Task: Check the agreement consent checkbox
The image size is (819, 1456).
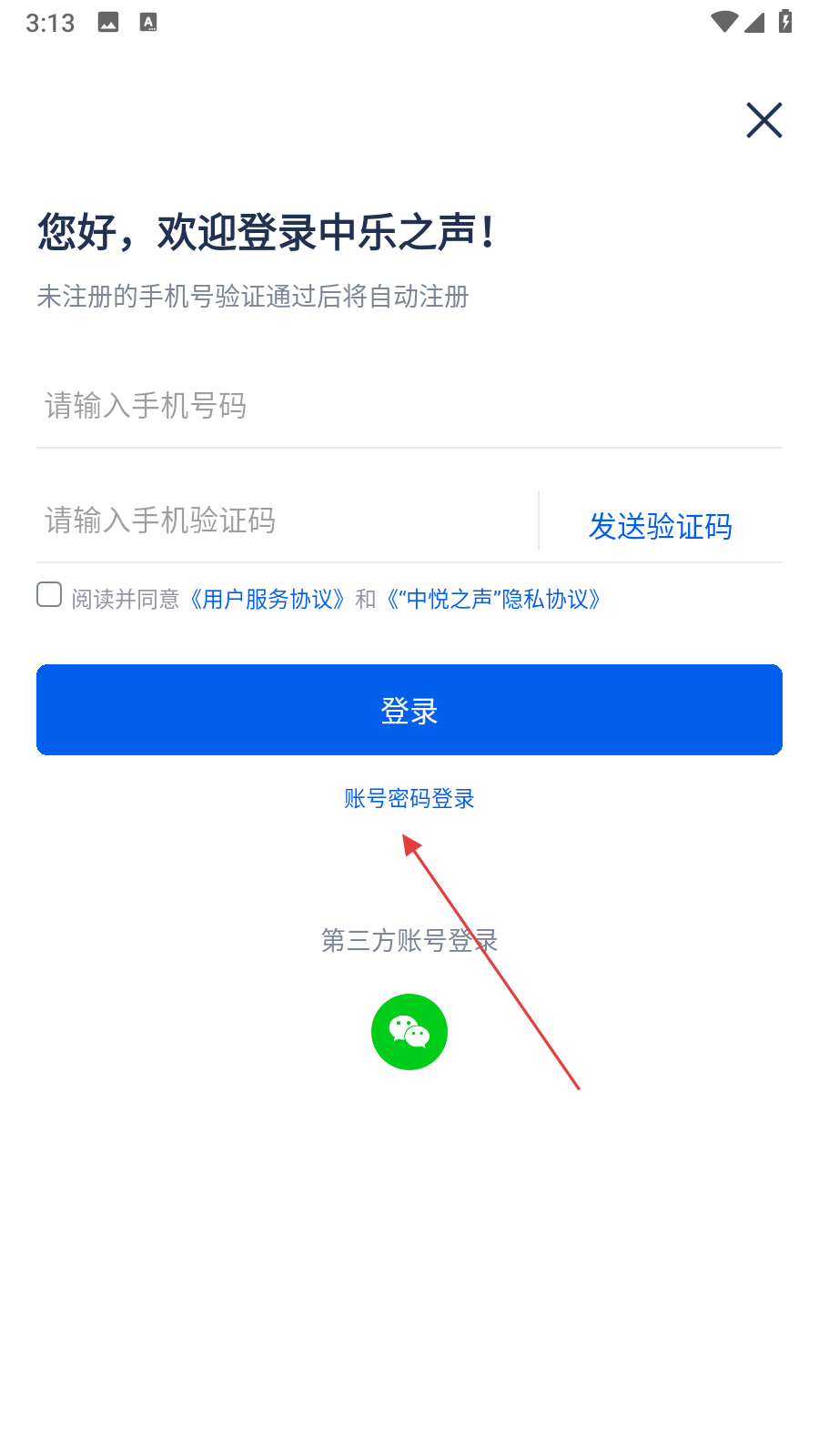Action: (49, 595)
